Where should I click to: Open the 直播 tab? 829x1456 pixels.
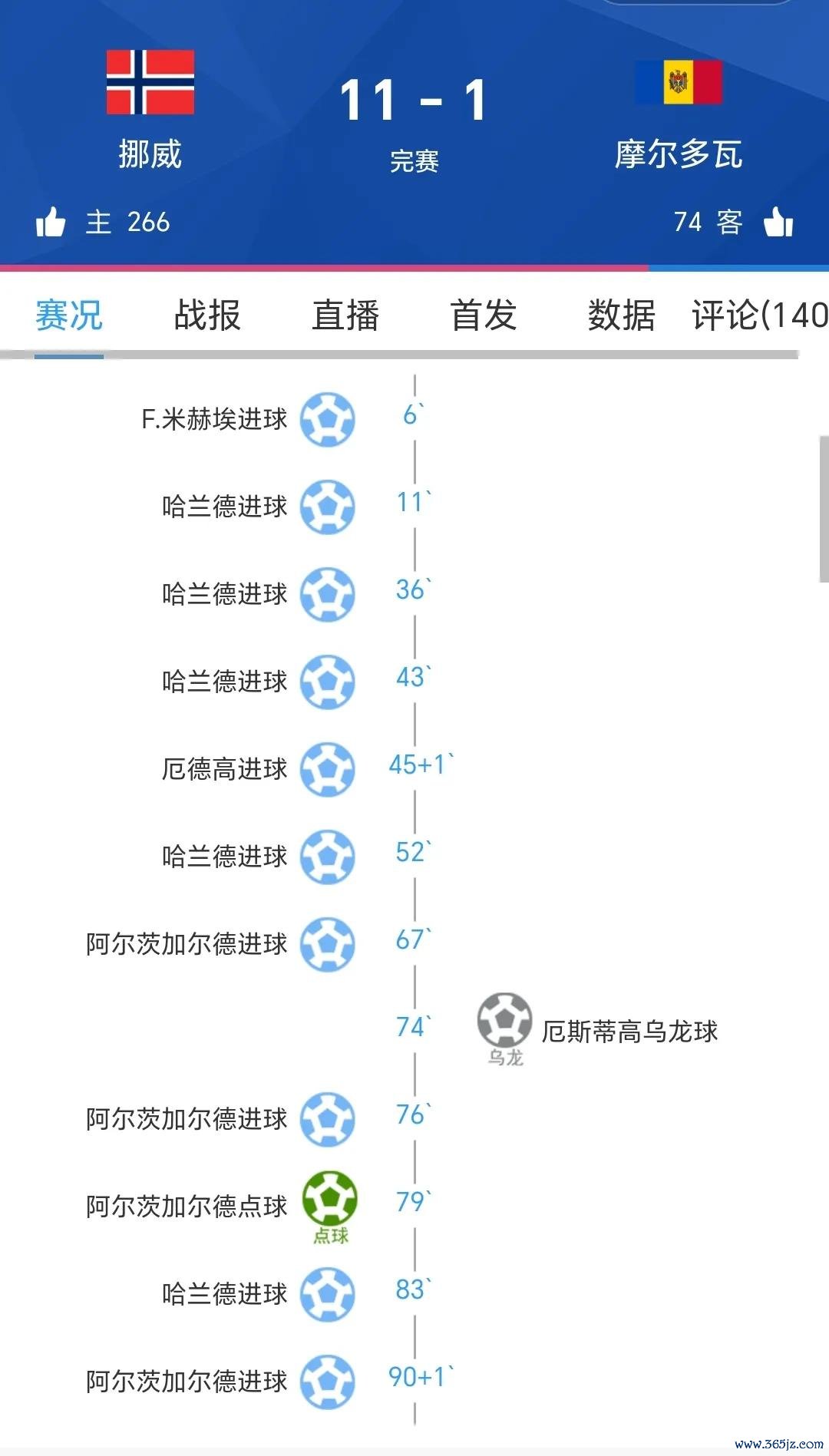[x=345, y=315]
